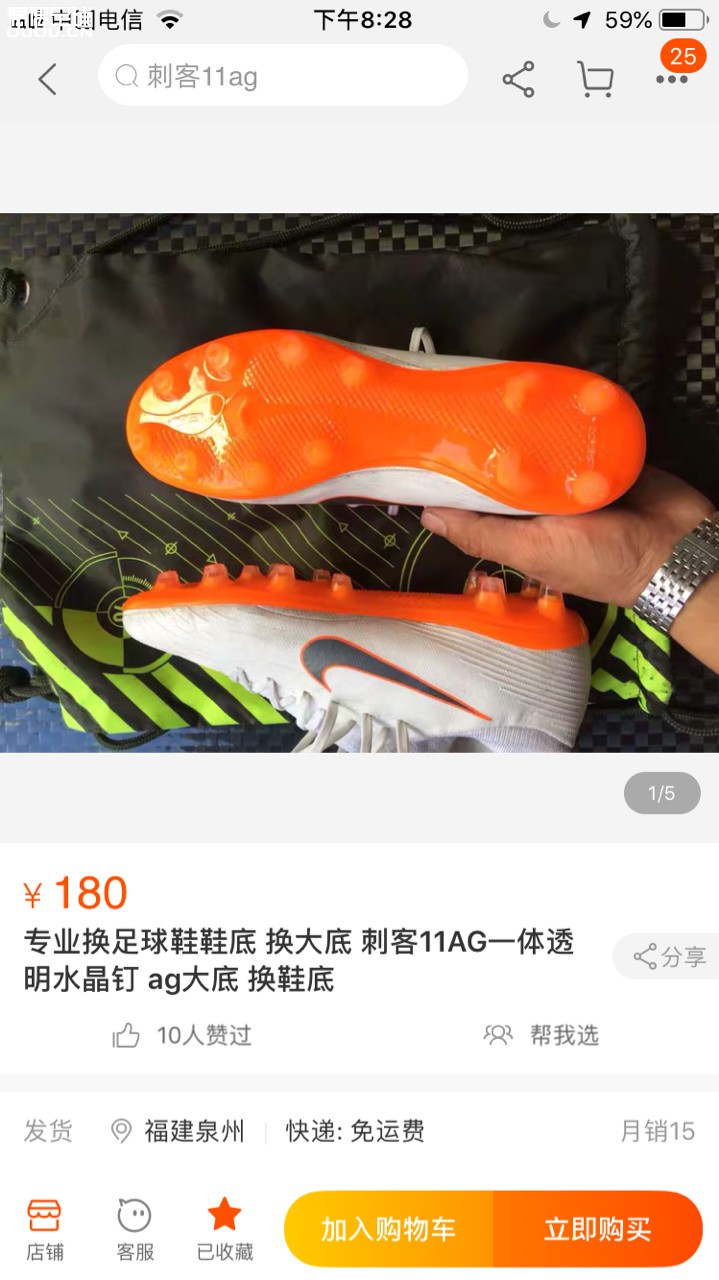719x1280 pixels.
Task: Tap the share icon in top bar
Action: pyautogui.click(x=518, y=79)
